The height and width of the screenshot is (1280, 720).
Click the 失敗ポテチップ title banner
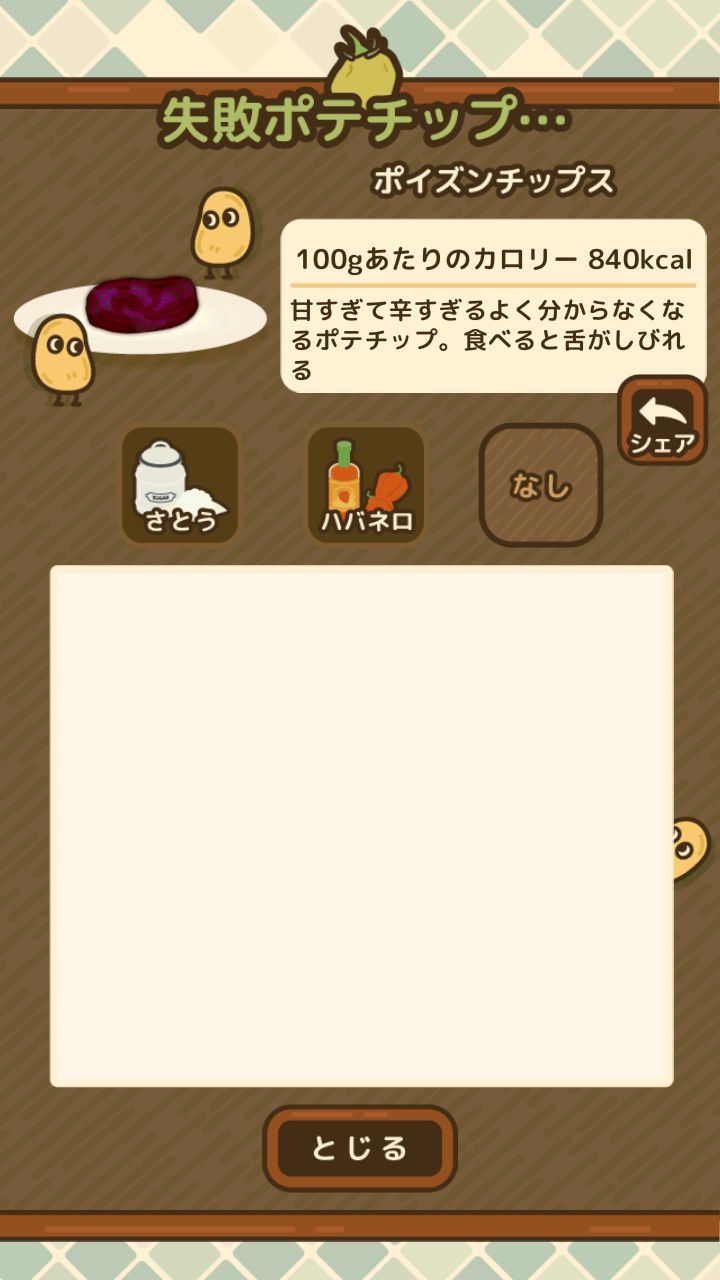(x=360, y=117)
